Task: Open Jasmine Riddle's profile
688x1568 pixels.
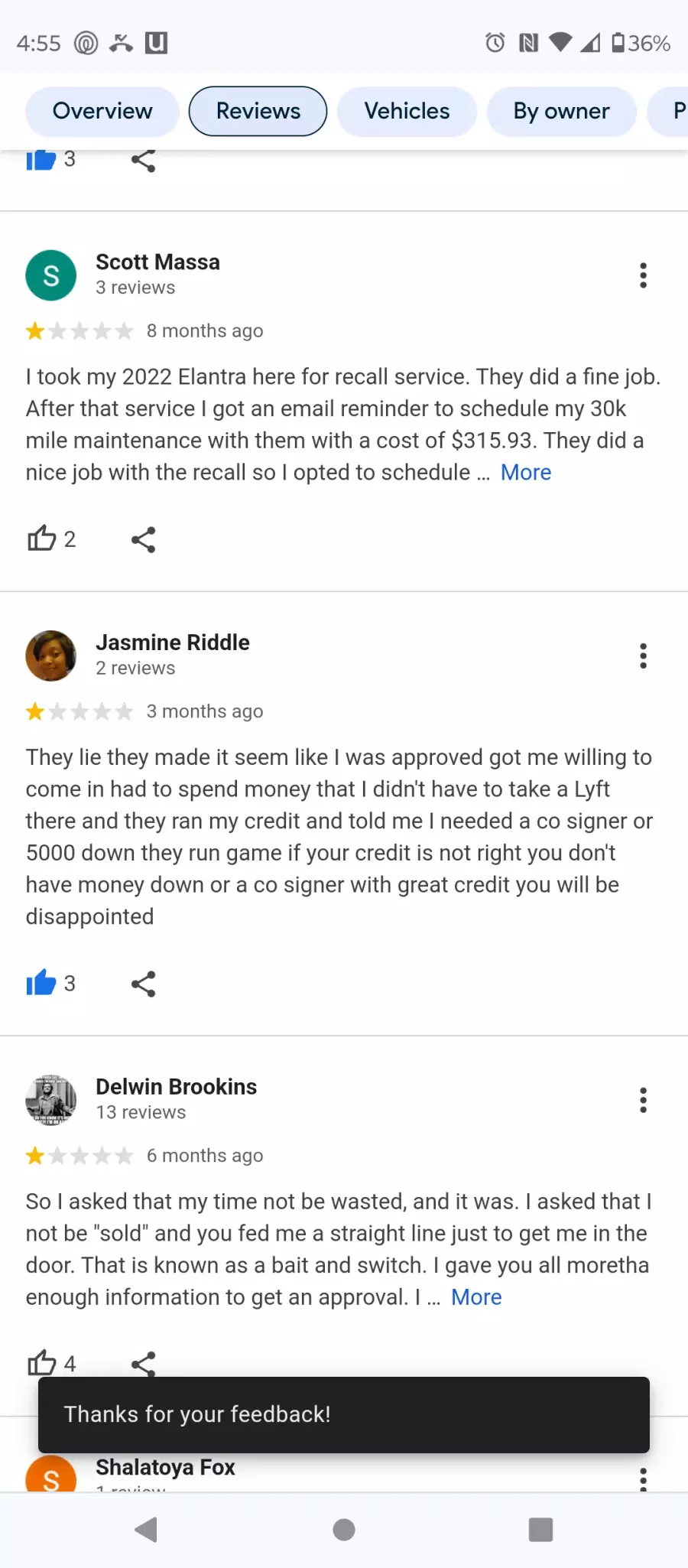Action: coord(173,642)
